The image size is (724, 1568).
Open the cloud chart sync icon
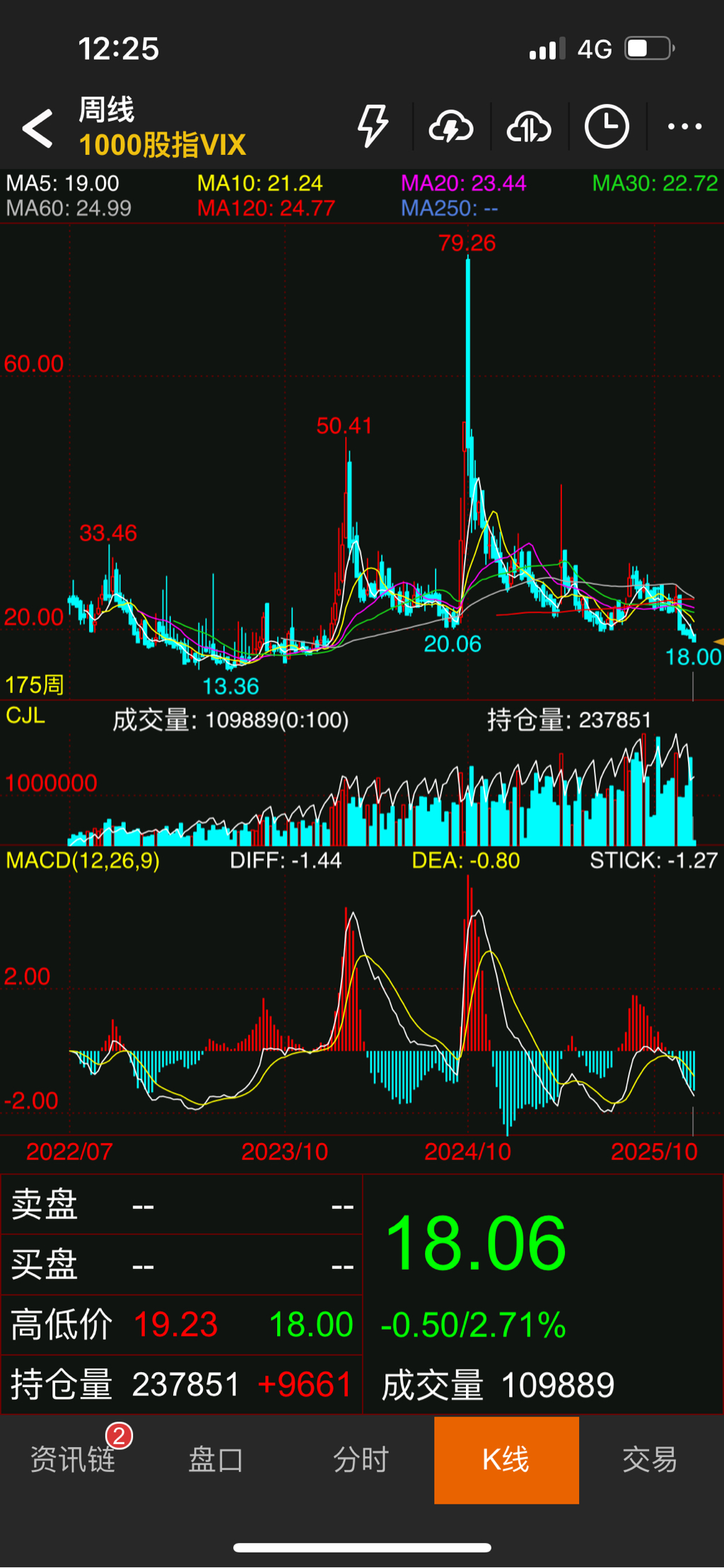tap(529, 127)
